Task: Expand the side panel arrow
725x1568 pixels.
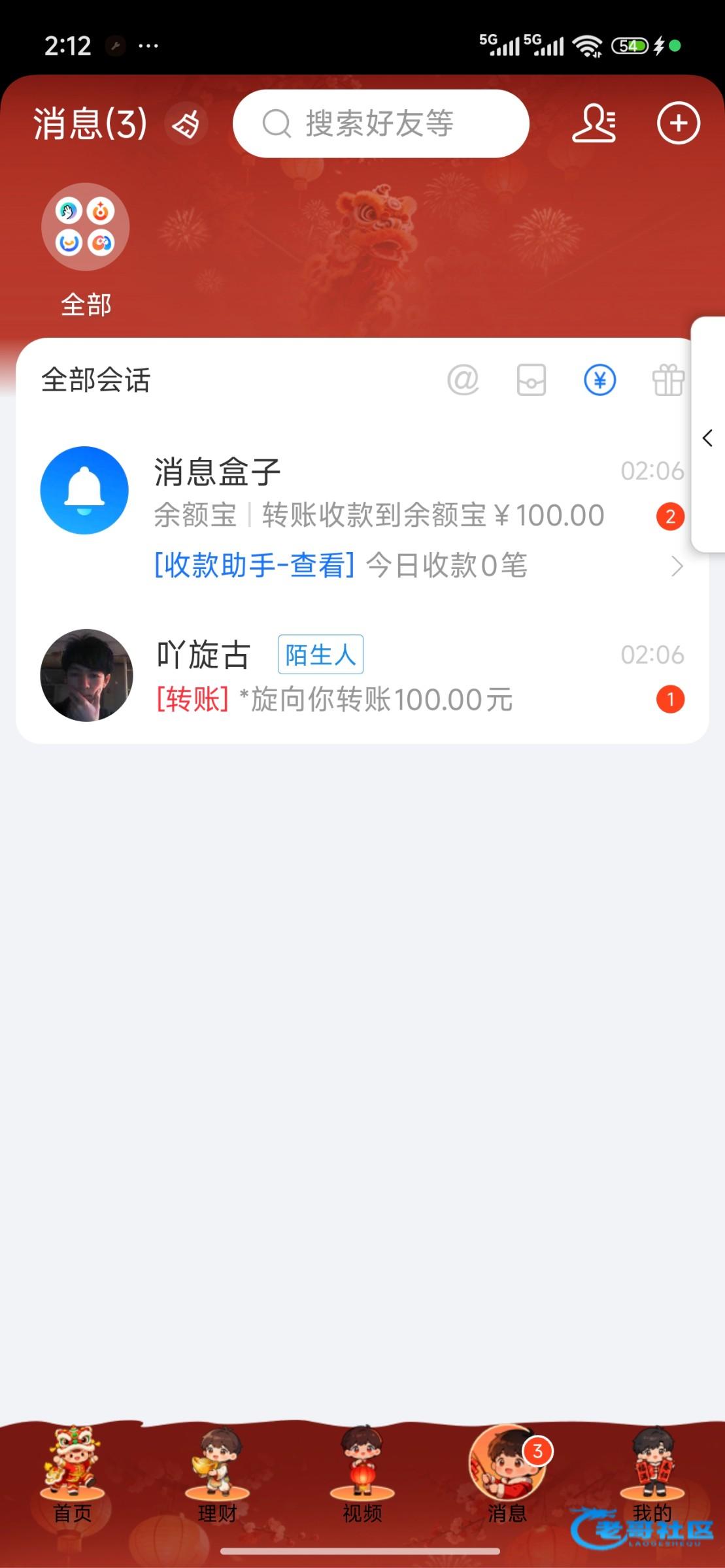Action: [707, 438]
